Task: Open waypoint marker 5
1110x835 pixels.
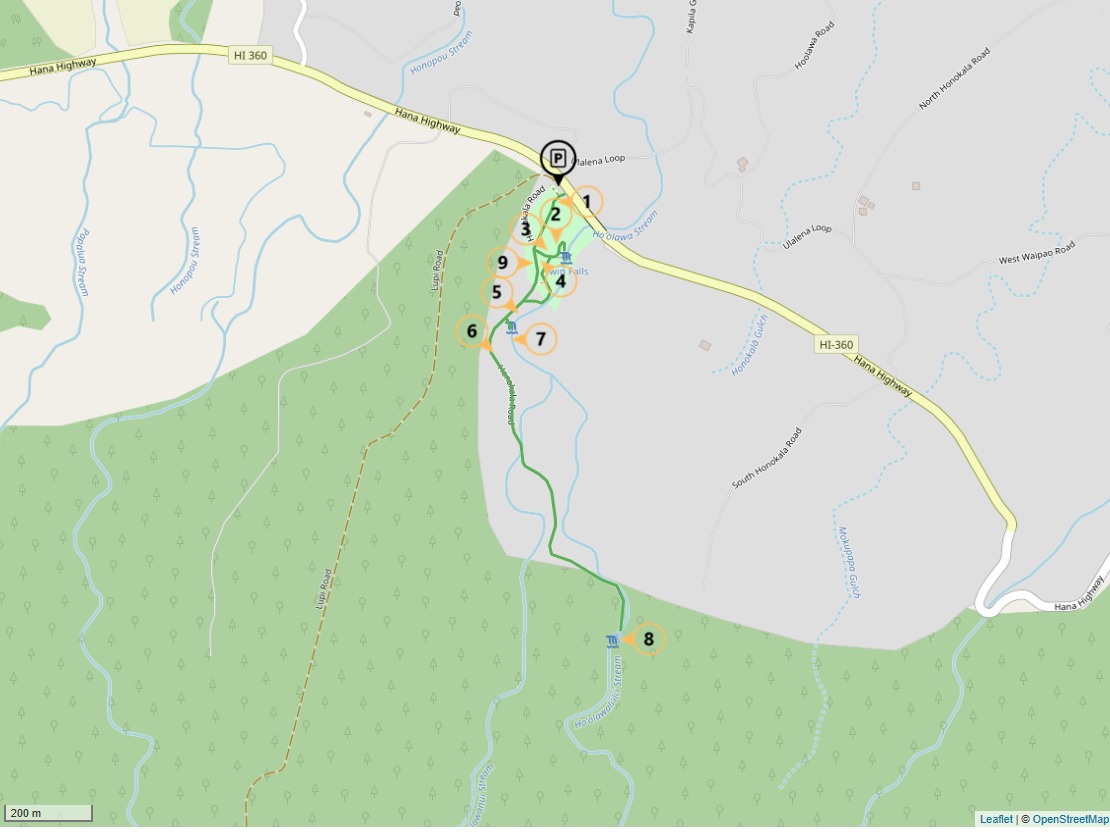Action: [496, 293]
